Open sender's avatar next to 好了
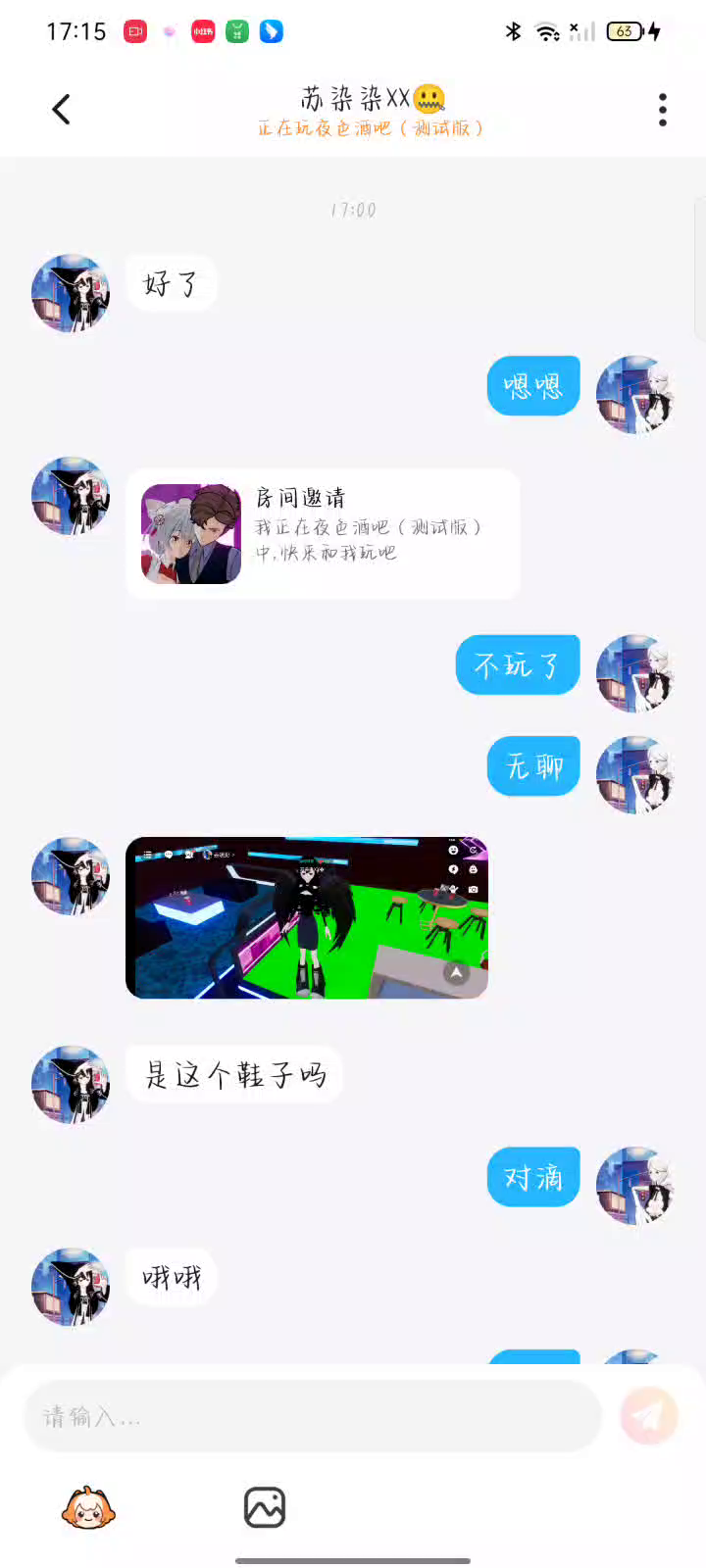 click(x=71, y=293)
